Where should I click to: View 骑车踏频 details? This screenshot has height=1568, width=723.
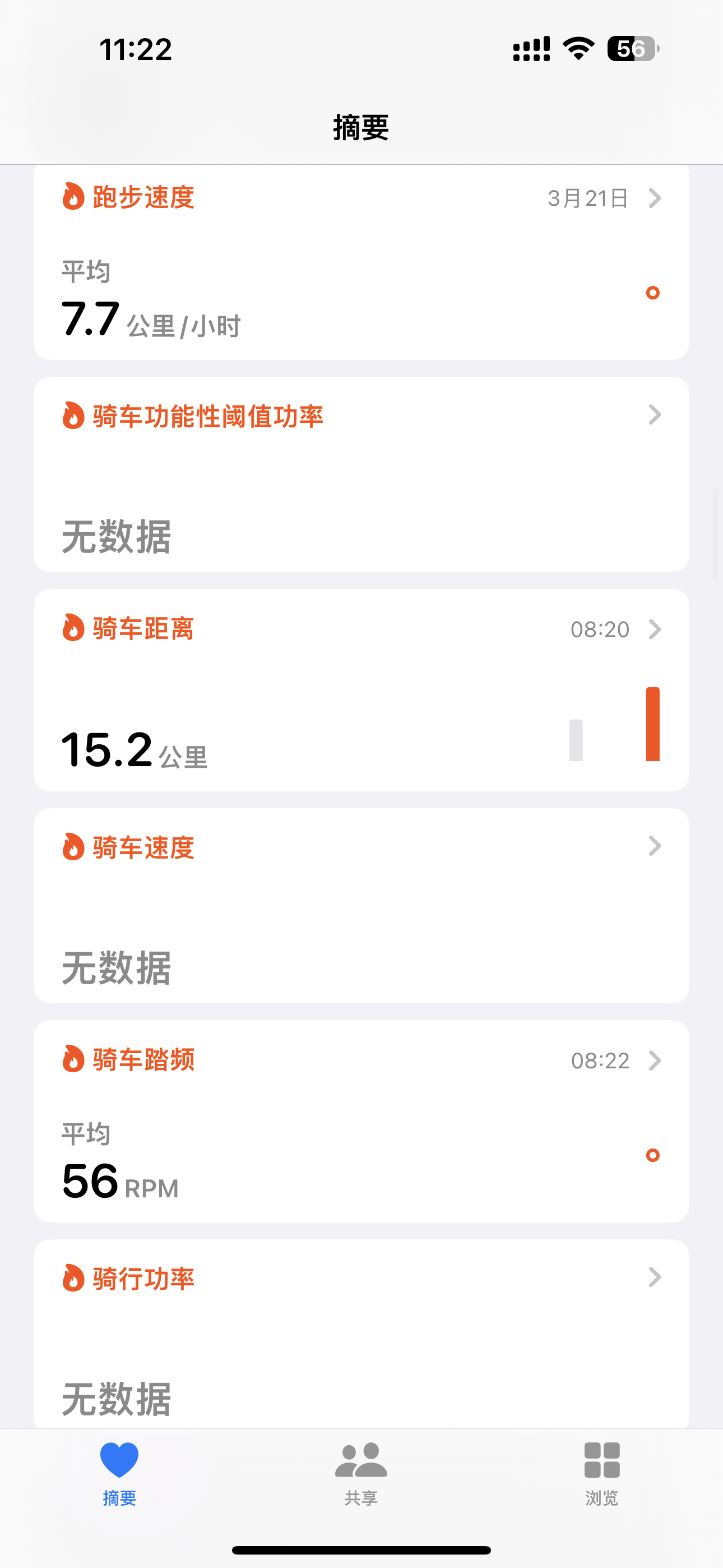pyautogui.click(x=361, y=1120)
